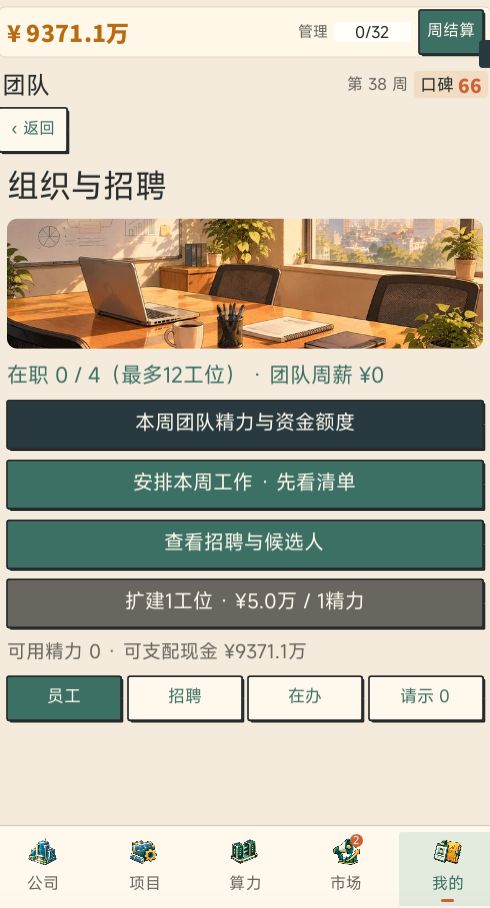Tap the 周结算 button
This screenshot has height=908, width=490.
point(451,31)
